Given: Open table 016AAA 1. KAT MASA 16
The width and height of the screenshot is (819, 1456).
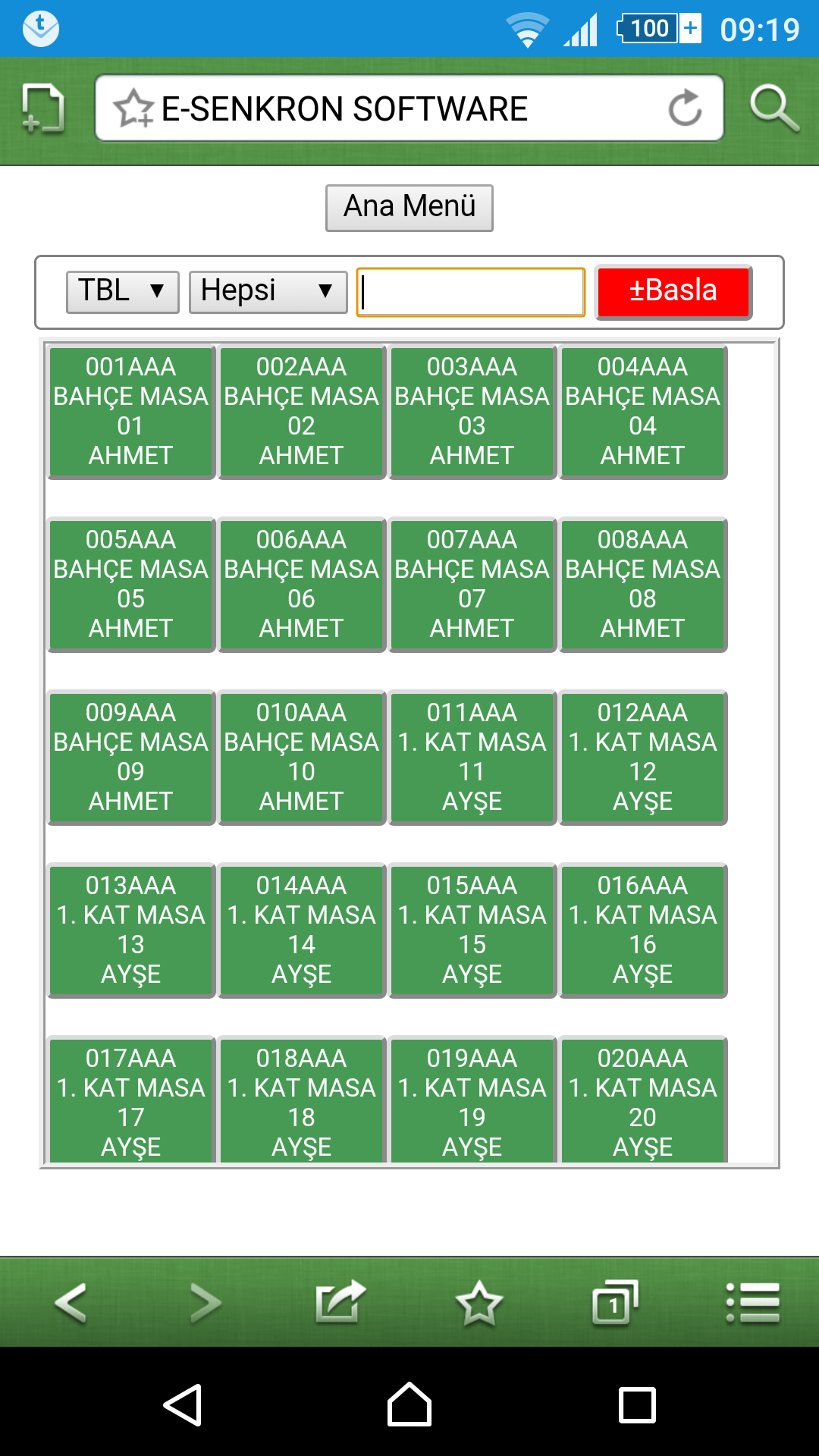Looking at the screenshot, I should 643,930.
